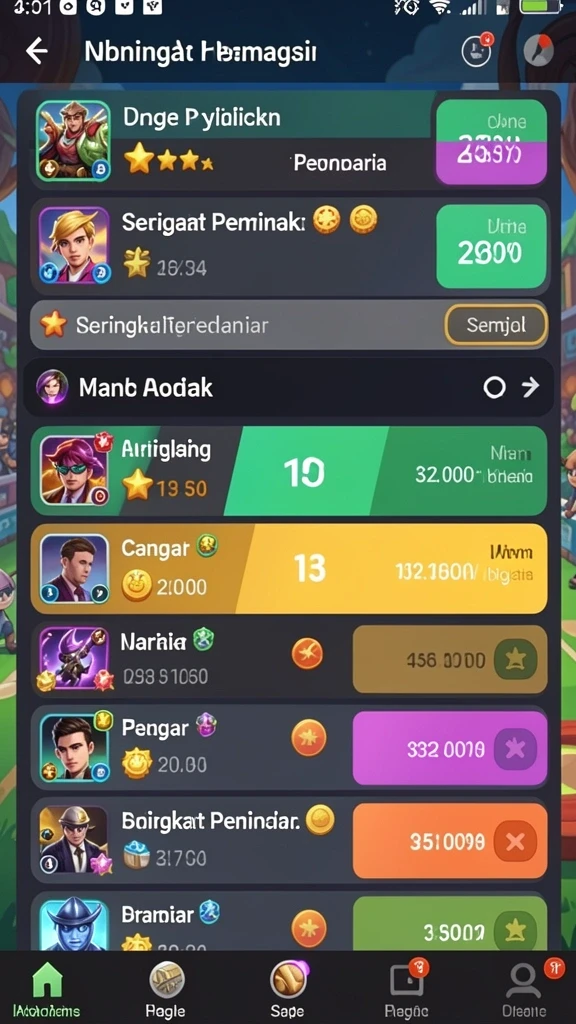
Task: Switch to the green home tab
Action: pos(47,989)
